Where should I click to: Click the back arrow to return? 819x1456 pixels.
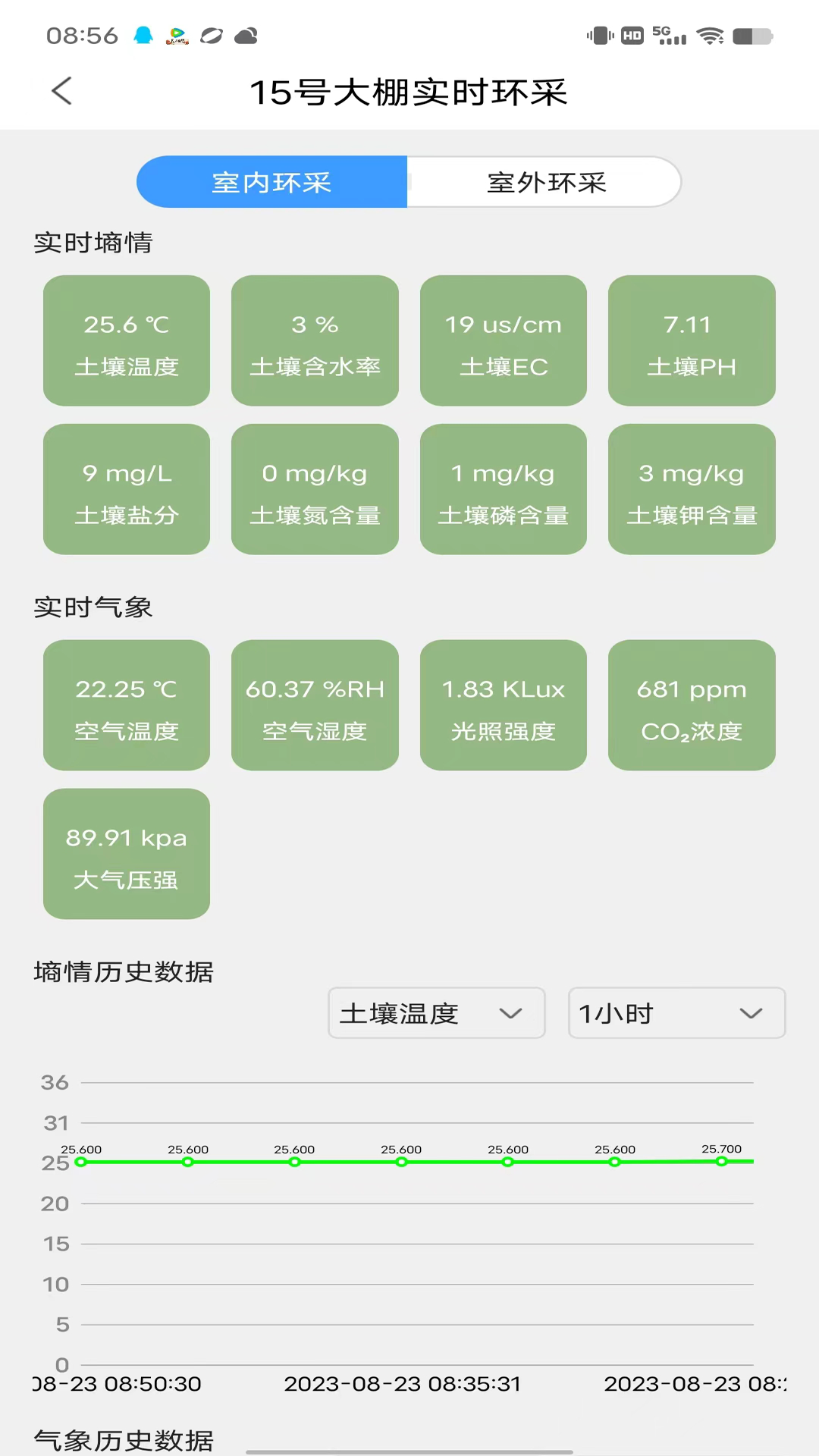pos(61,91)
